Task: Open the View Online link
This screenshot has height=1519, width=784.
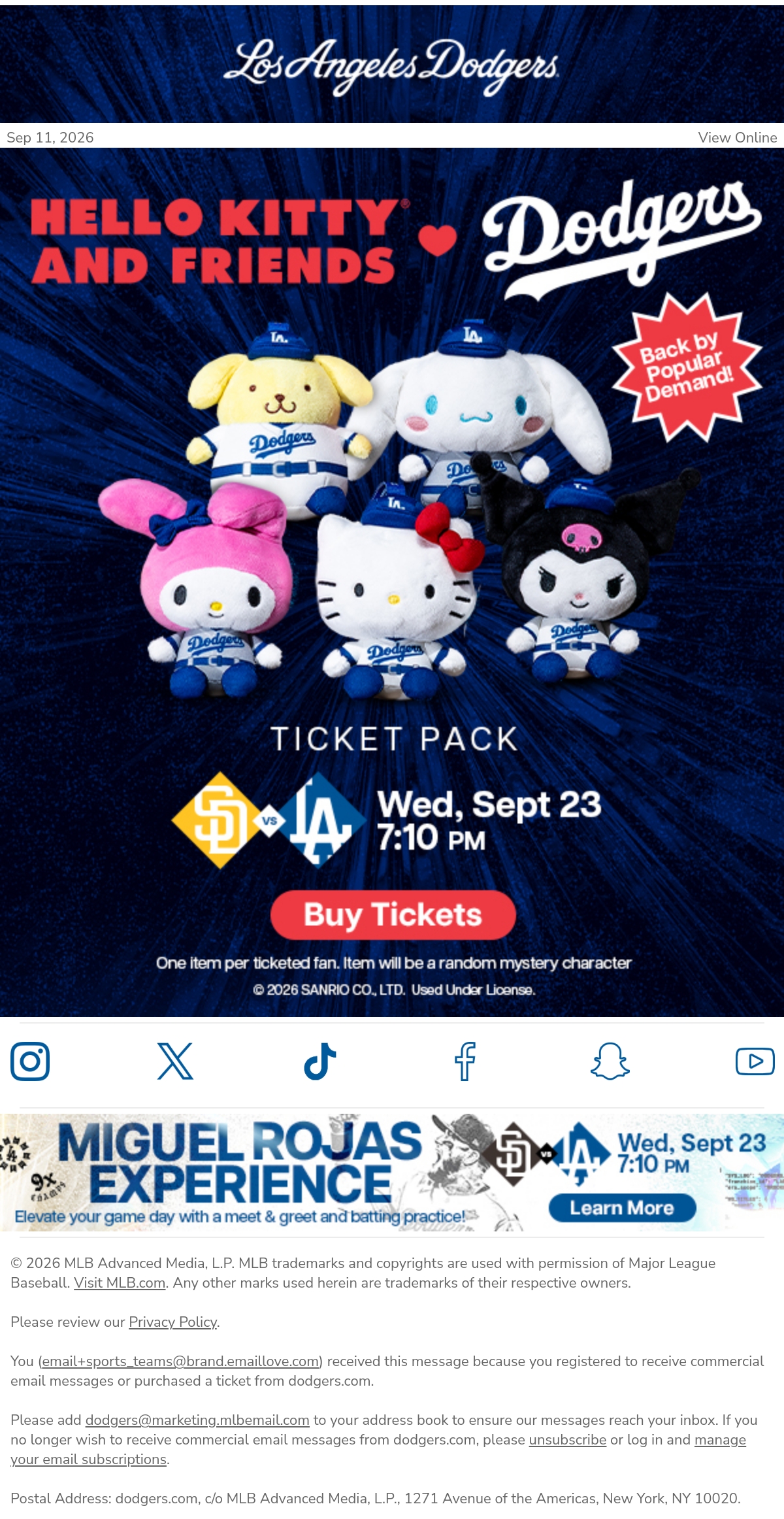Action: pos(737,137)
